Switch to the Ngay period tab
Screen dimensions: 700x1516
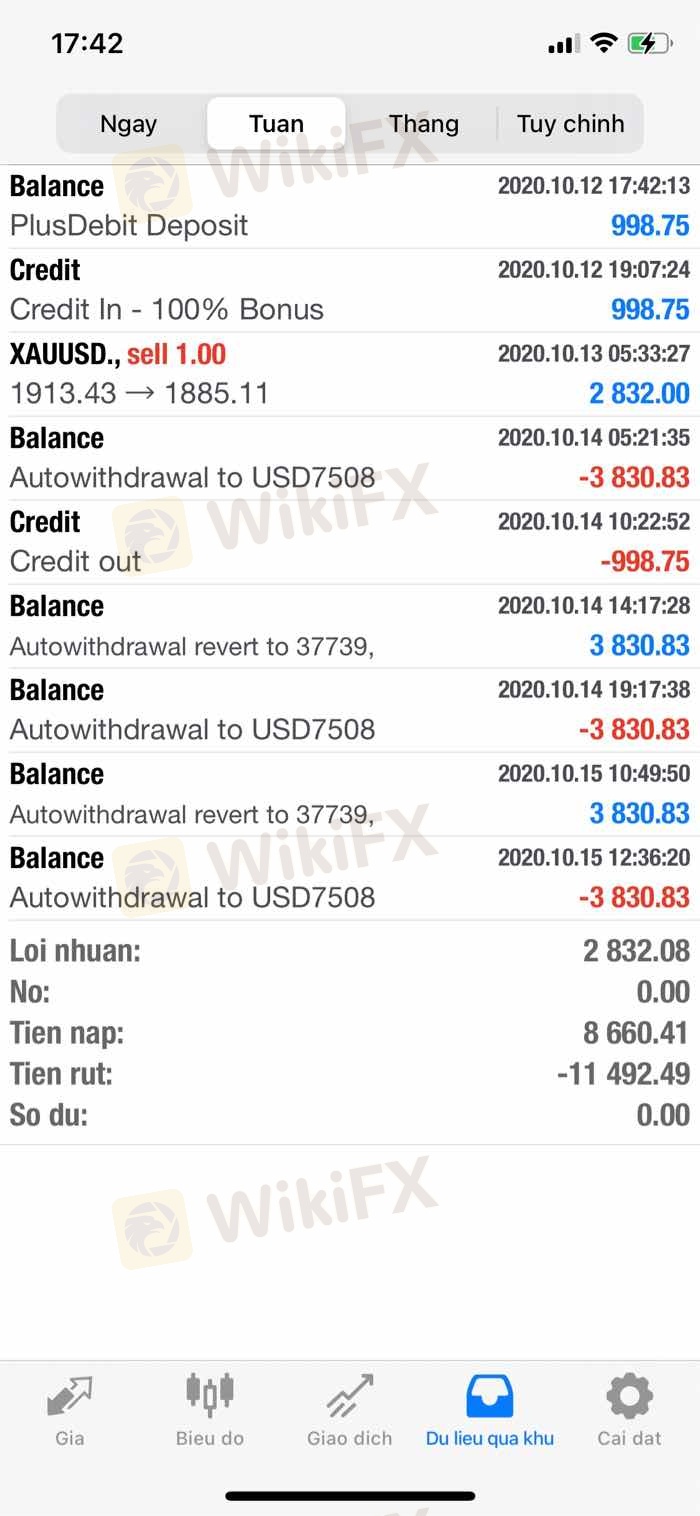pyautogui.click(x=129, y=124)
